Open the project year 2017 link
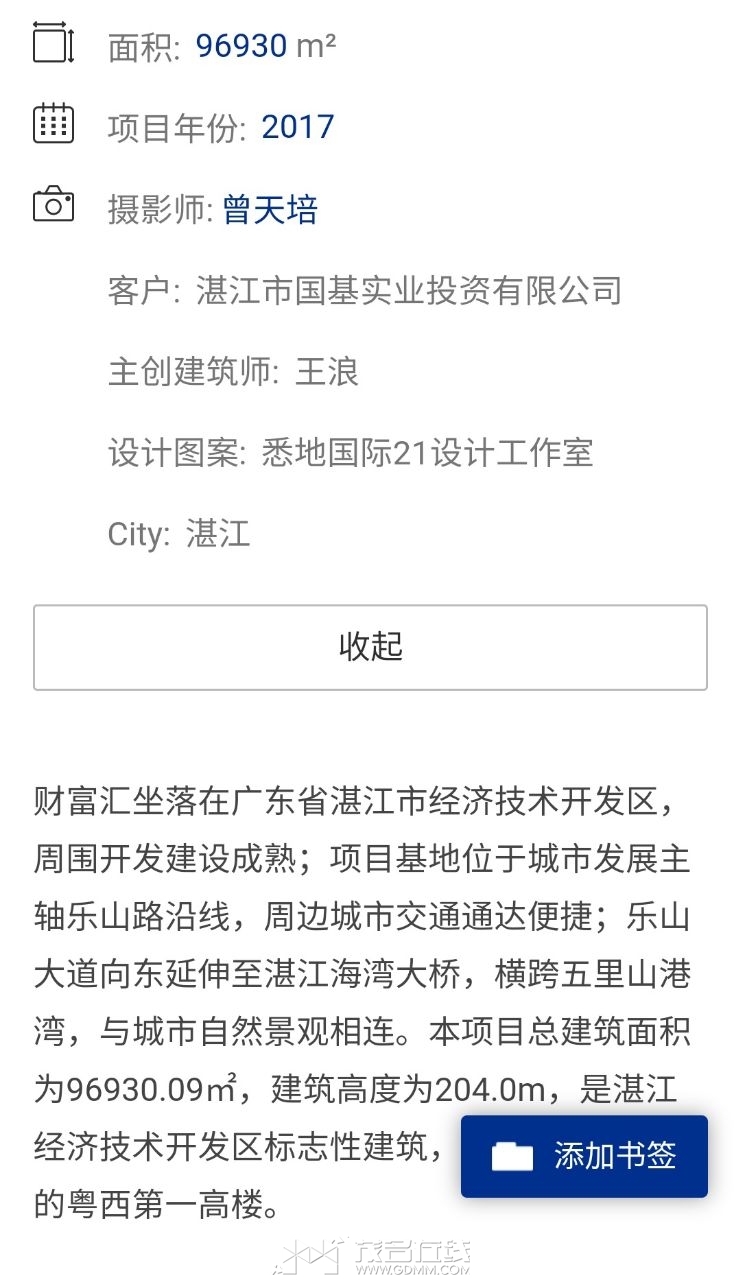This screenshot has width=741, height=1280. tap(297, 127)
